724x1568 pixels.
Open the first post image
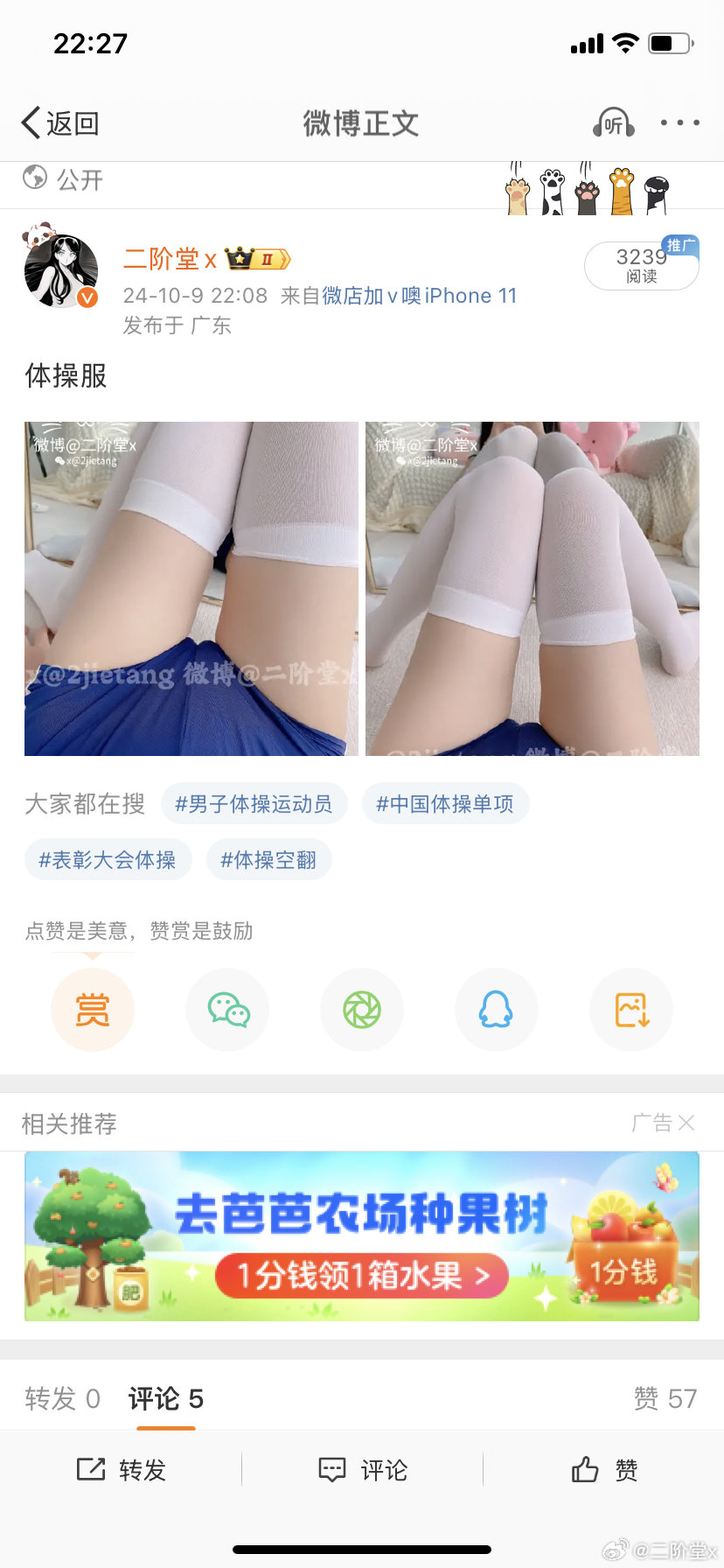[191, 589]
